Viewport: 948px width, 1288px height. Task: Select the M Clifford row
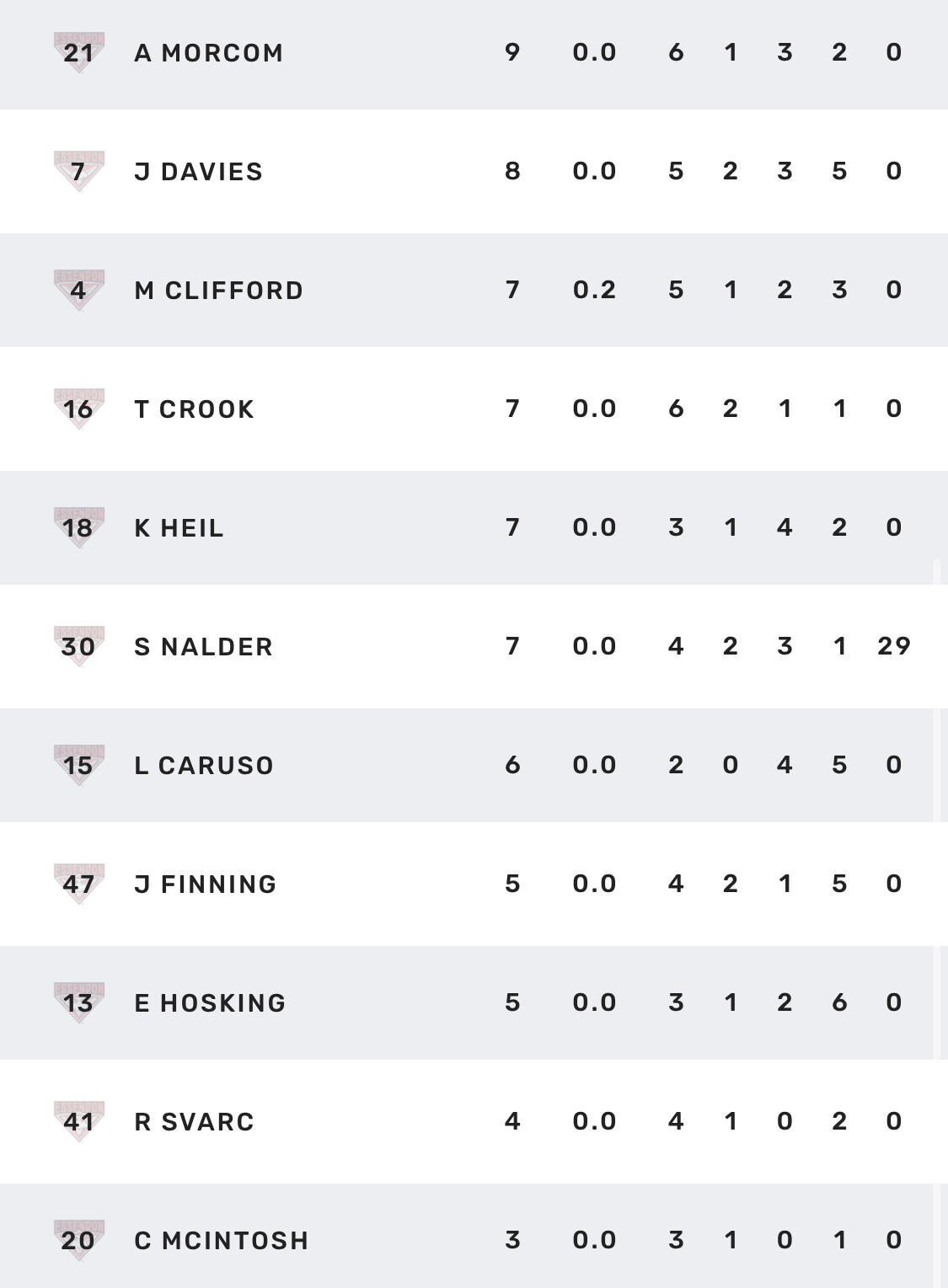point(218,291)
